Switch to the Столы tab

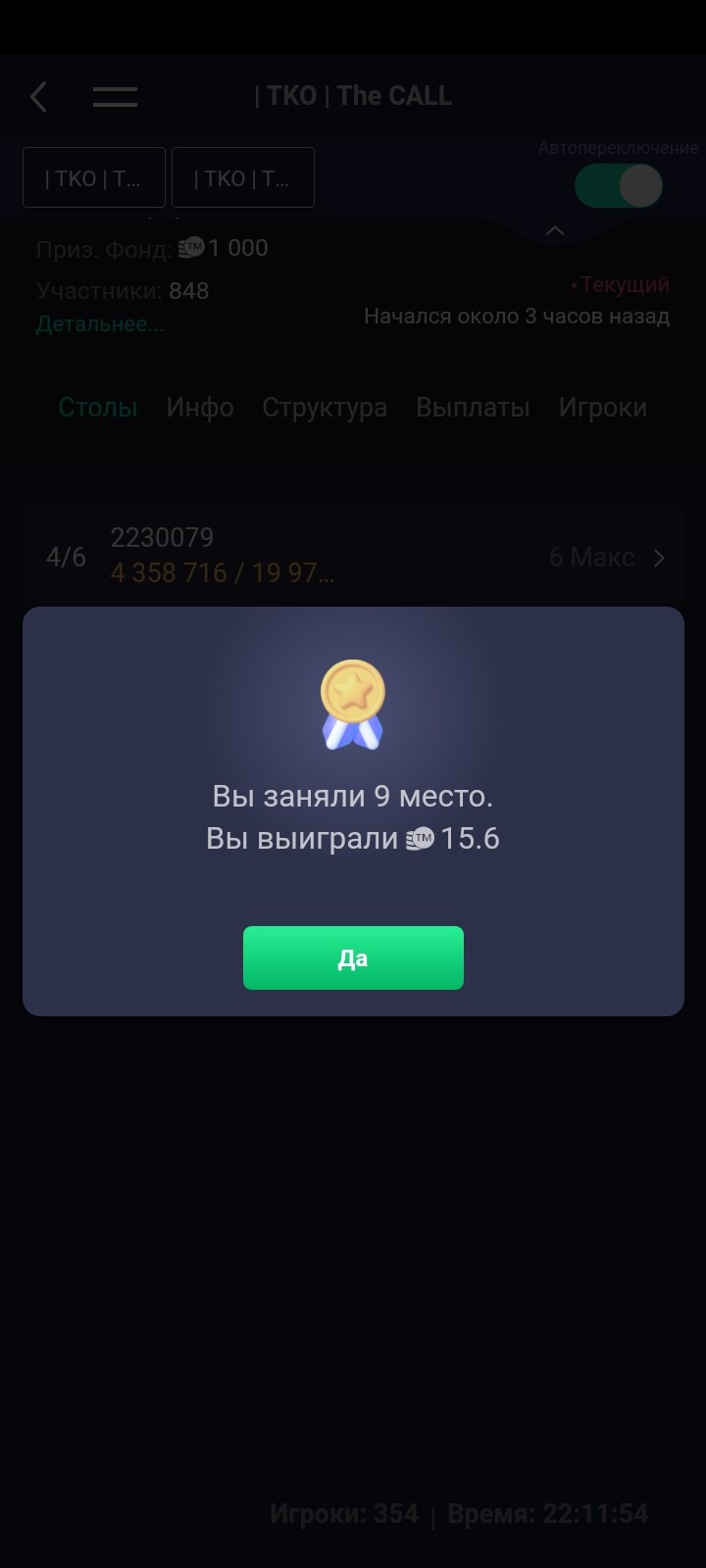[98, 408]
